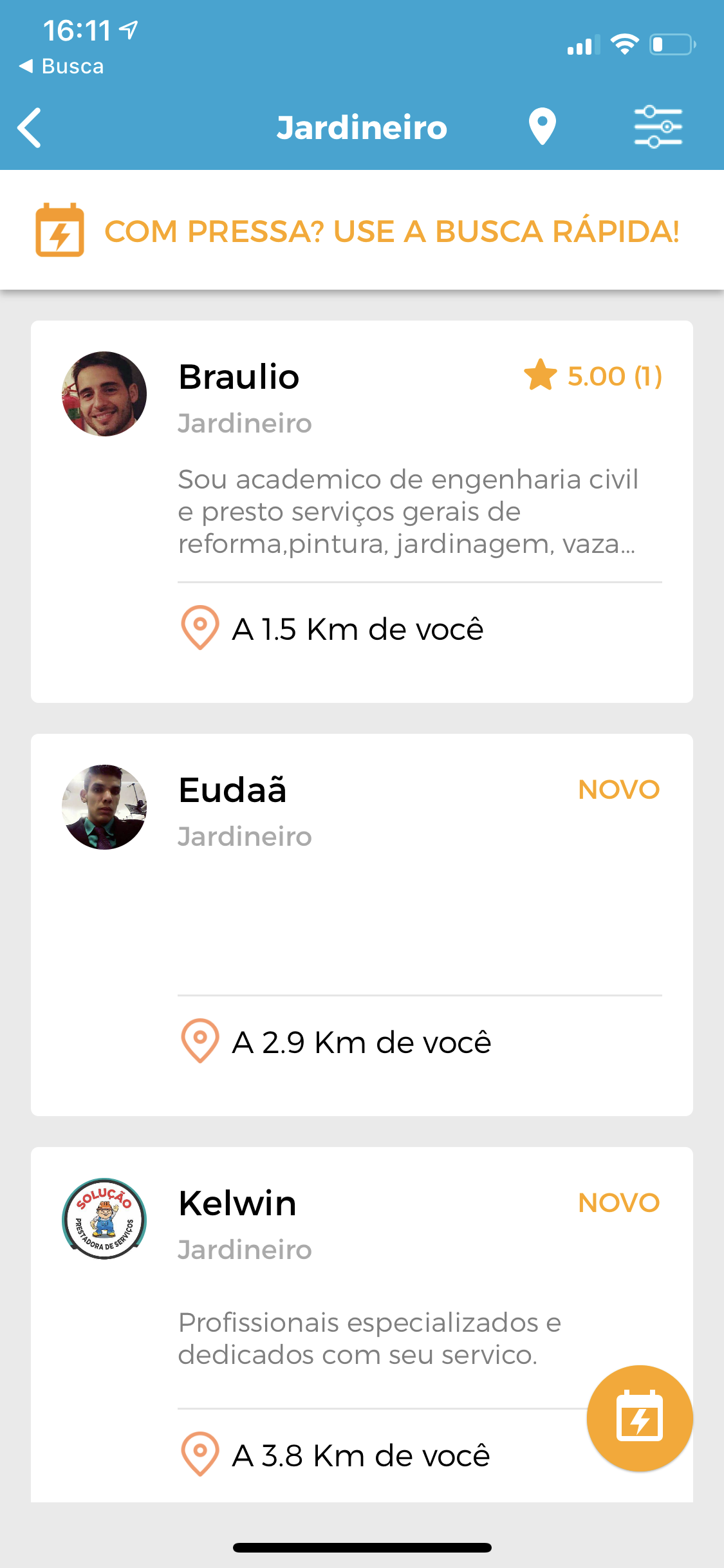
Task: View Eudaã's gardener profile card
Action: click(x=362, y=924)
